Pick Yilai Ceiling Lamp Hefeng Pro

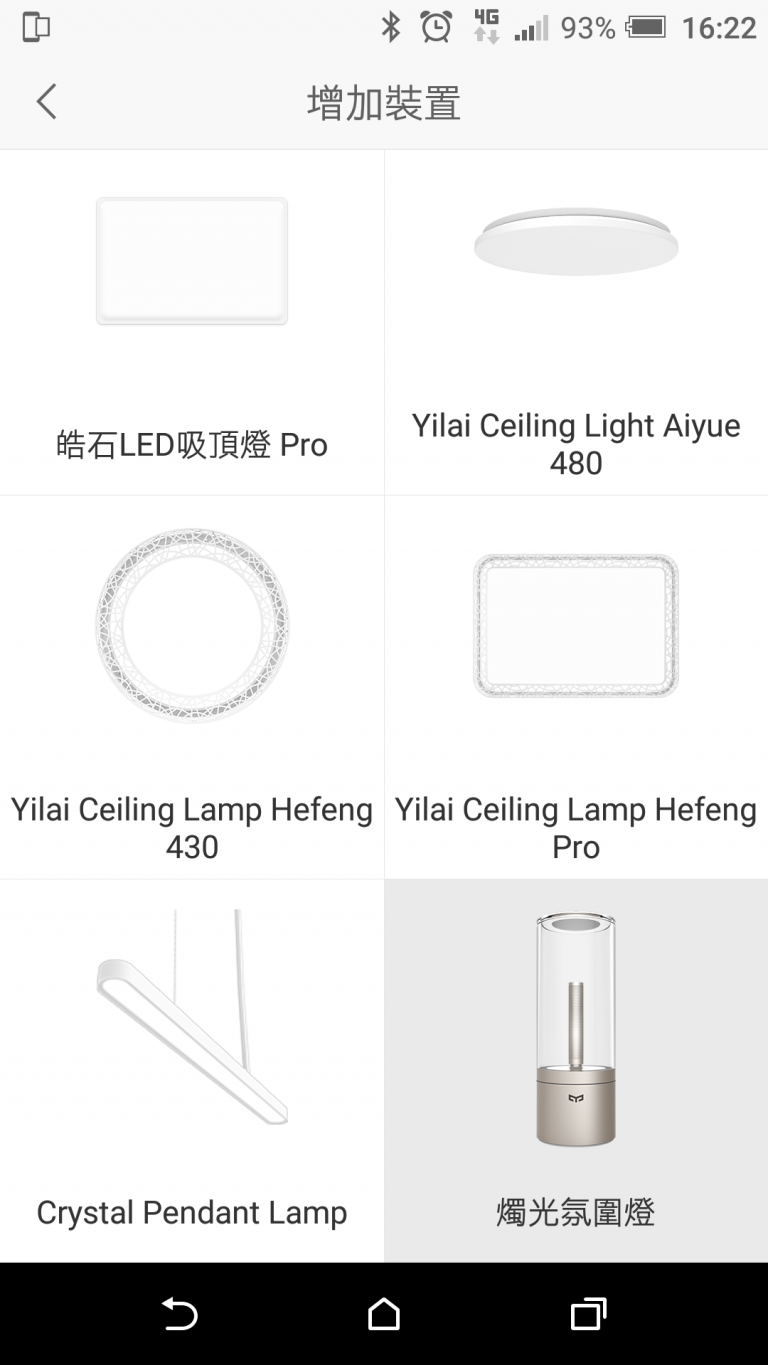click(x=576, y=687)
